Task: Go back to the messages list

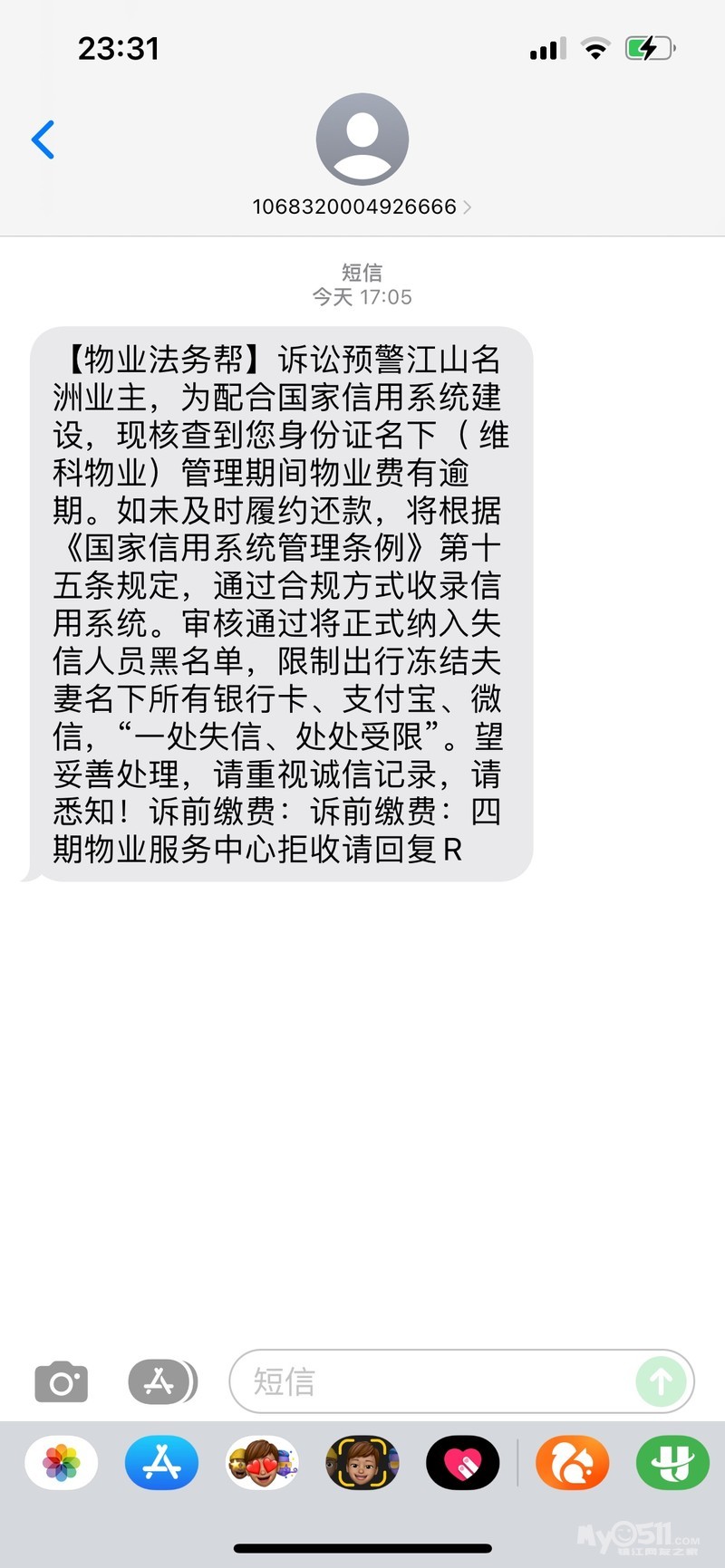Action: [x=43, y=139]
